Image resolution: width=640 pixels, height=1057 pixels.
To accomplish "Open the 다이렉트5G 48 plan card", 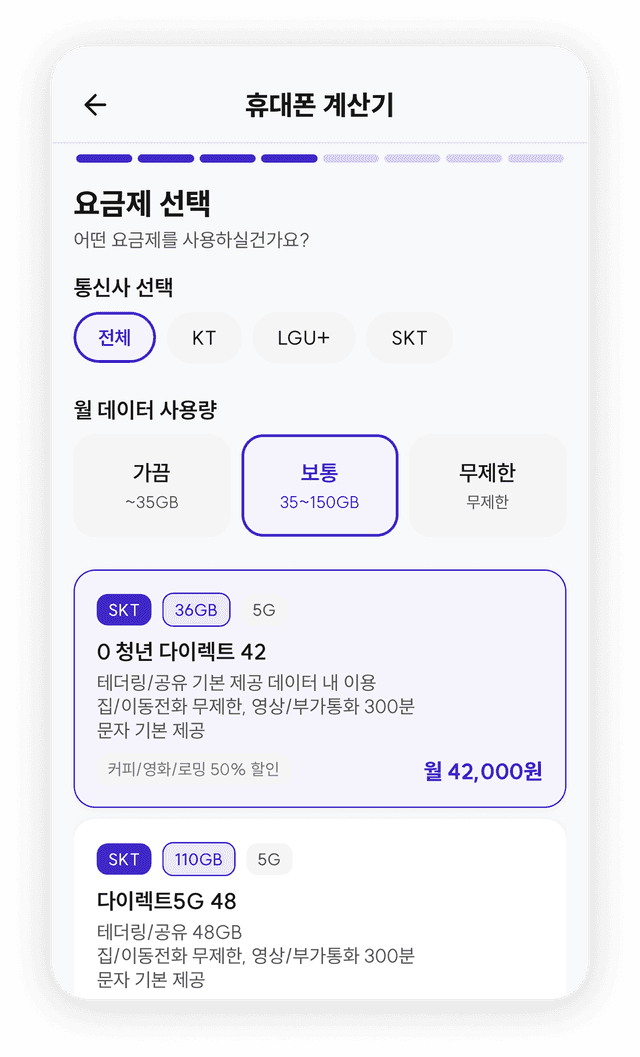I will 320,910.
